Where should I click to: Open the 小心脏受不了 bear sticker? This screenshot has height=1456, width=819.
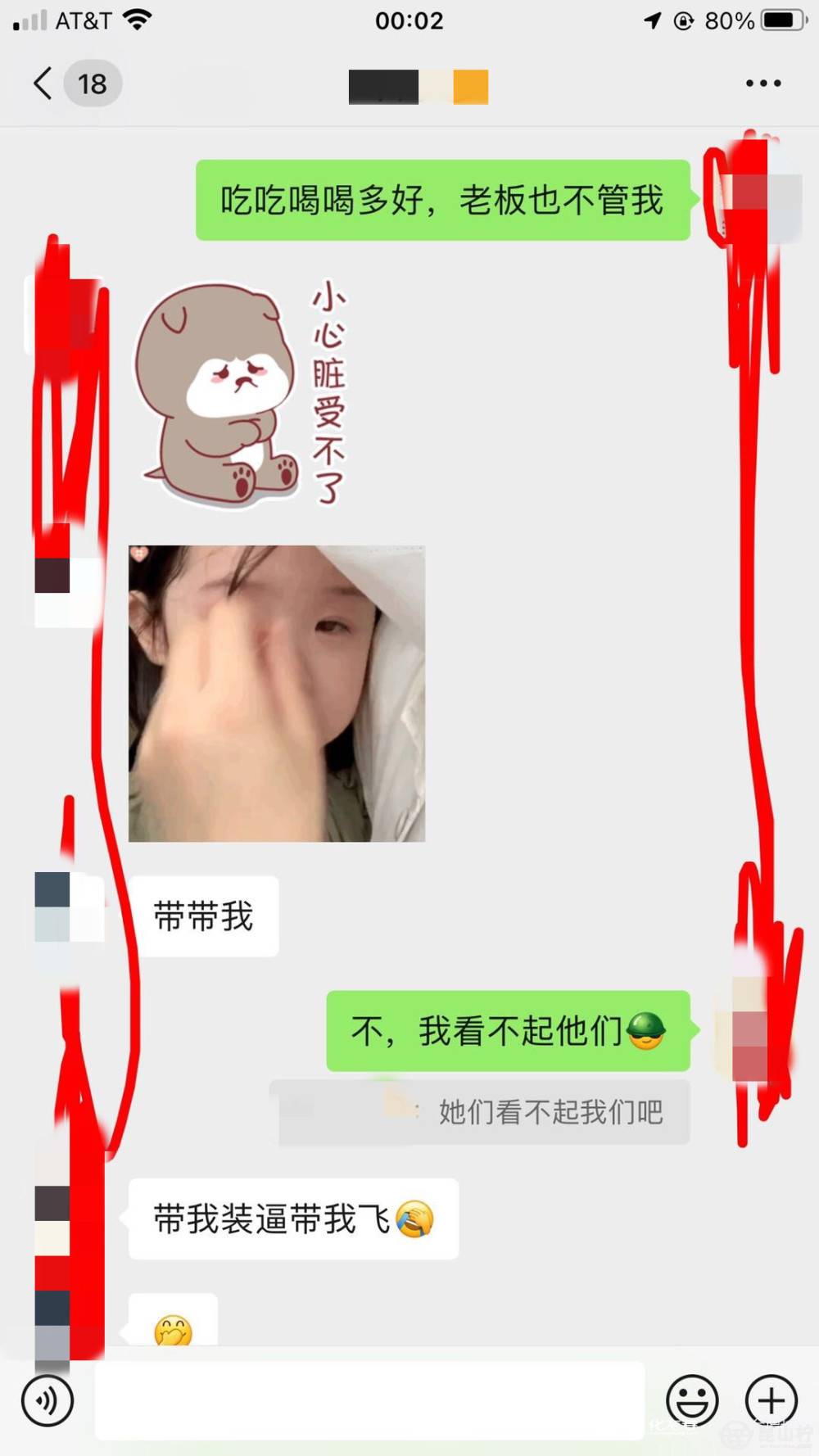coord(239,393)
